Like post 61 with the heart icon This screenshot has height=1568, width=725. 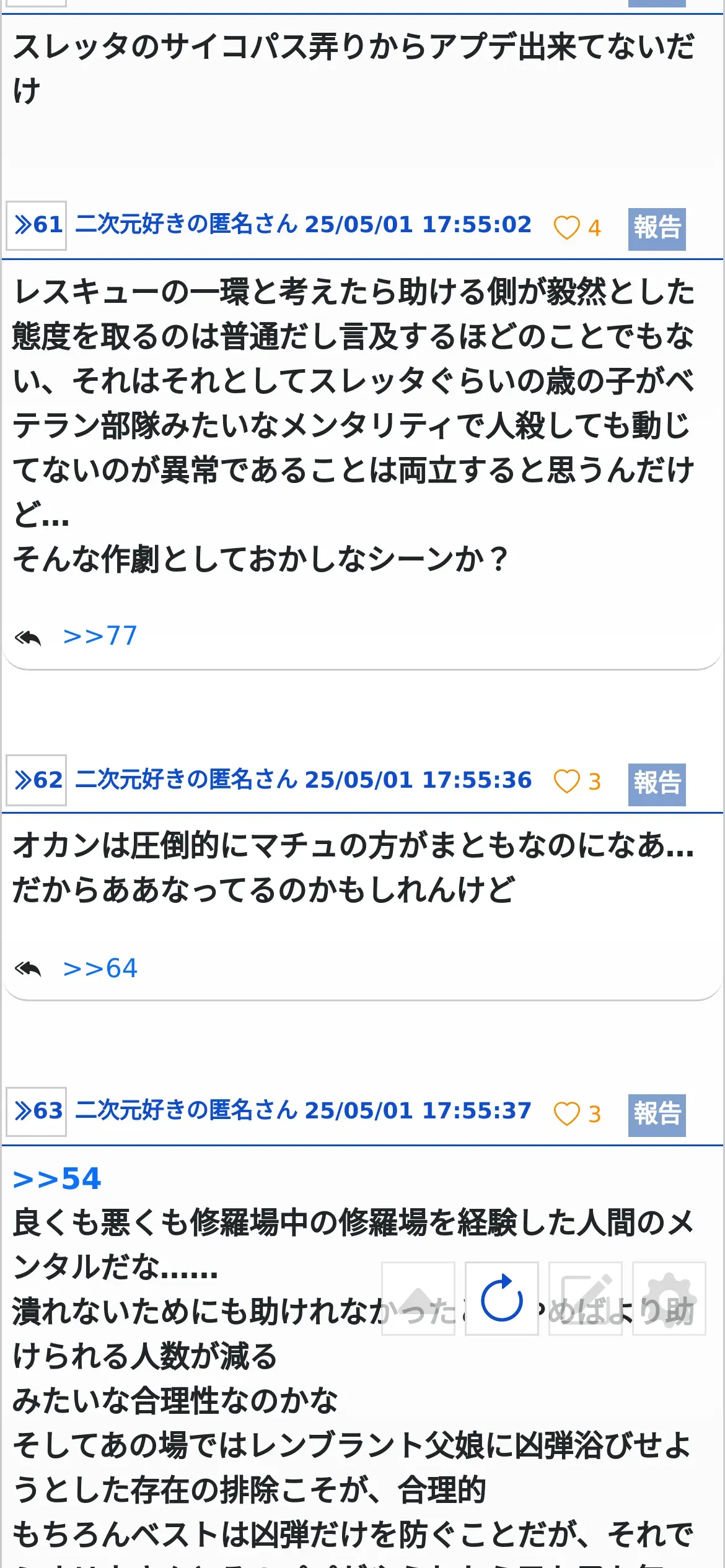click(x=566, y=228)
